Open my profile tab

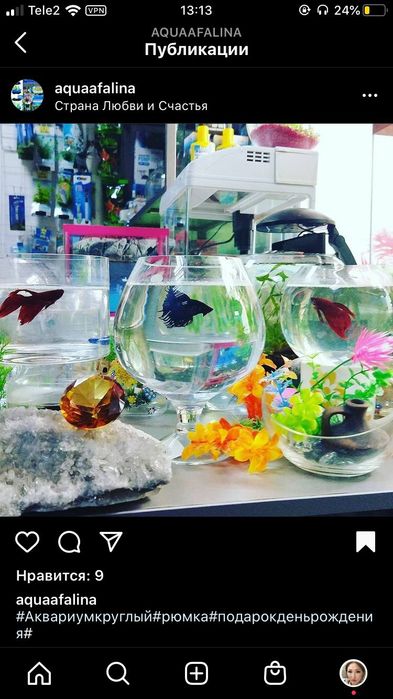pyautogui.click(x=353, y=673)
